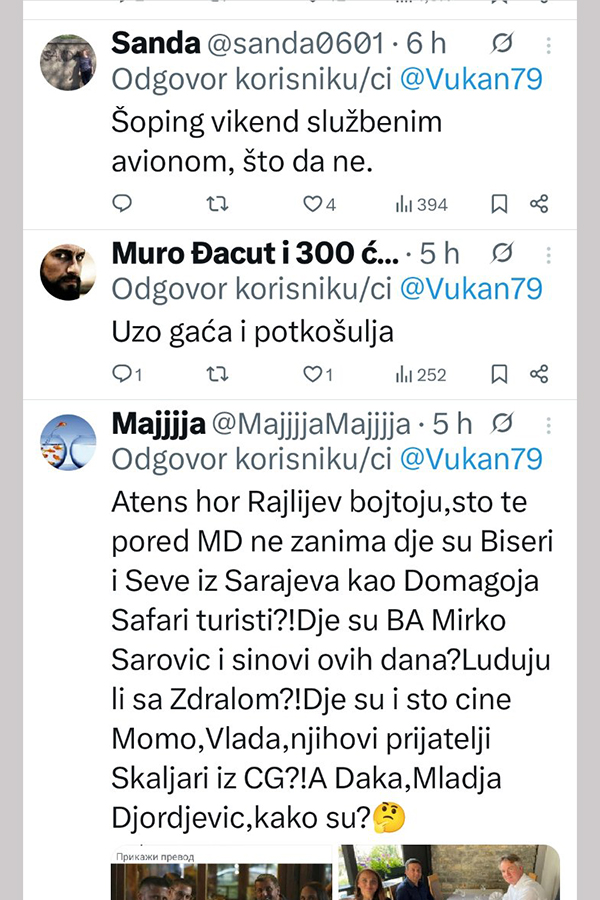
Task: Open the right photo in Majjjja's tweet
Action: pyautogui.click(x=448, y=873)
